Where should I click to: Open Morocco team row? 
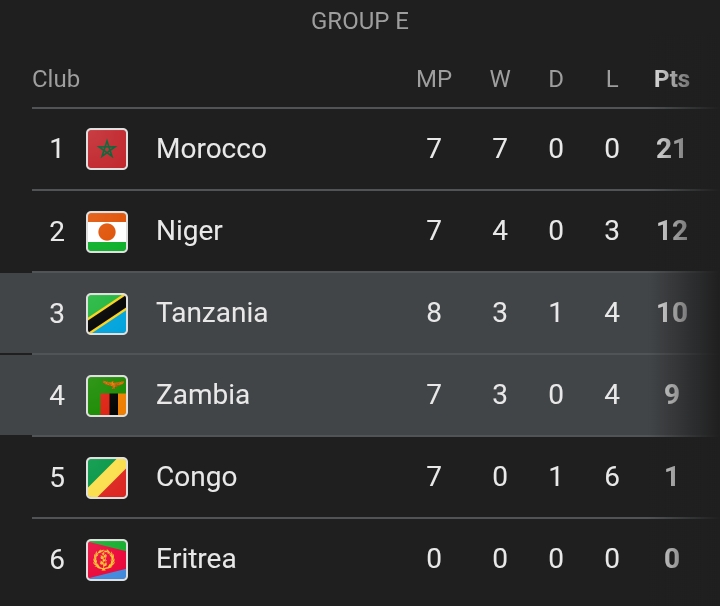click(x=211, y=149)
